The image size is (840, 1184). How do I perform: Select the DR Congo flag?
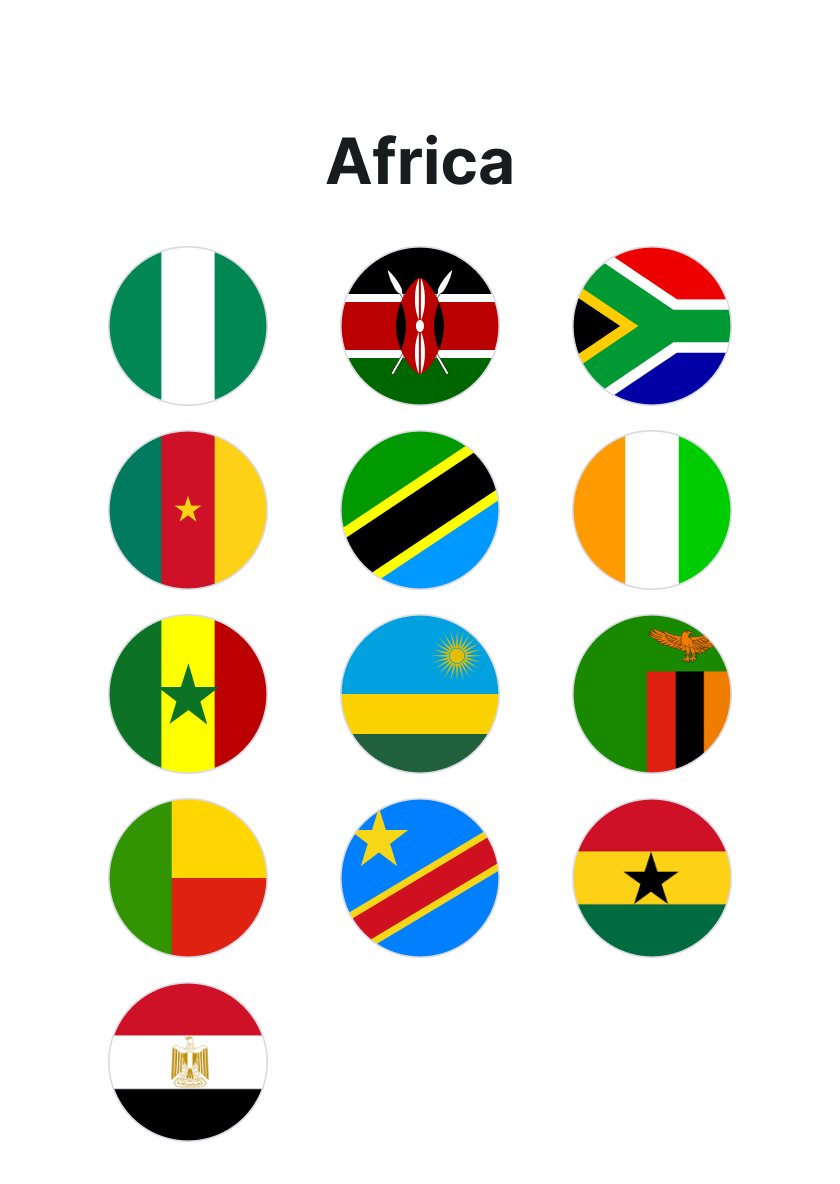pyautogui.click(x=420, y=878)
